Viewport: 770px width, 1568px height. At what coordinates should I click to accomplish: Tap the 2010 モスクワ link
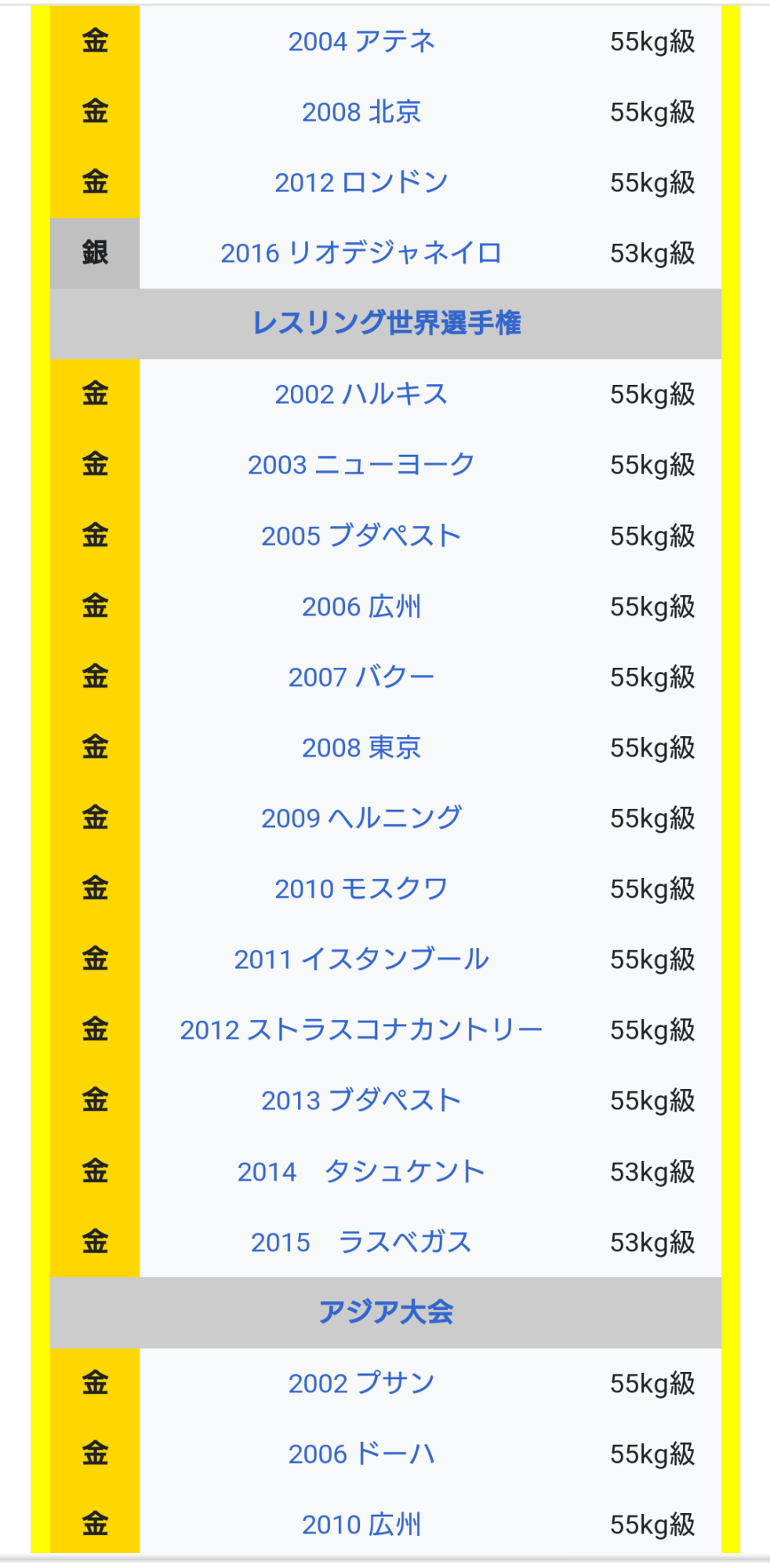click(x=361, y=889)
